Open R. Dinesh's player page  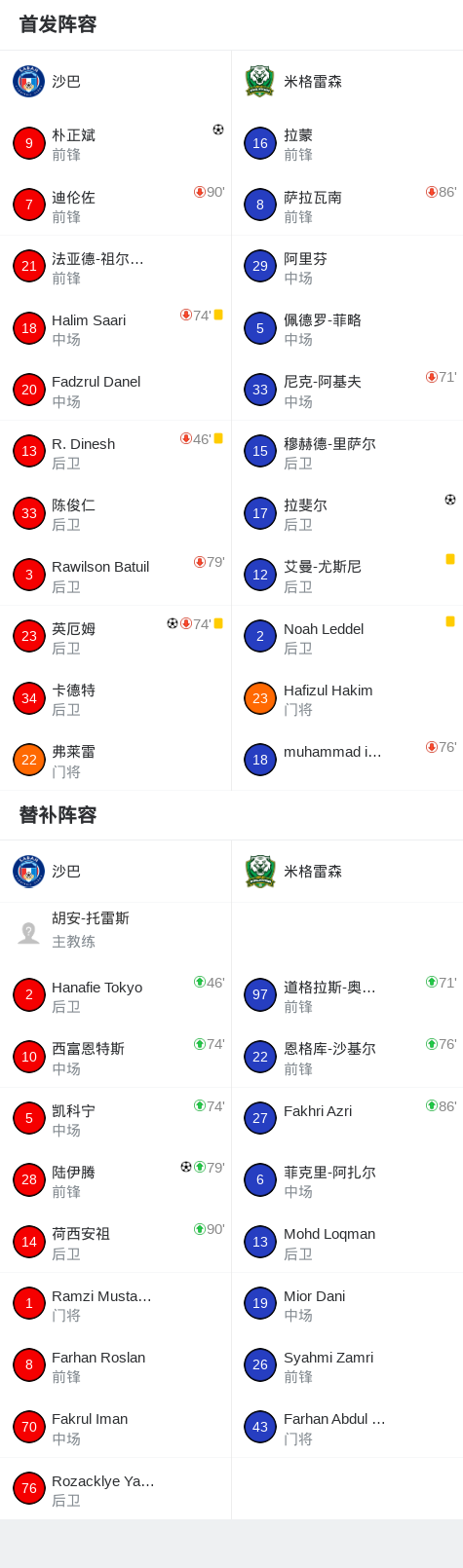115,452
